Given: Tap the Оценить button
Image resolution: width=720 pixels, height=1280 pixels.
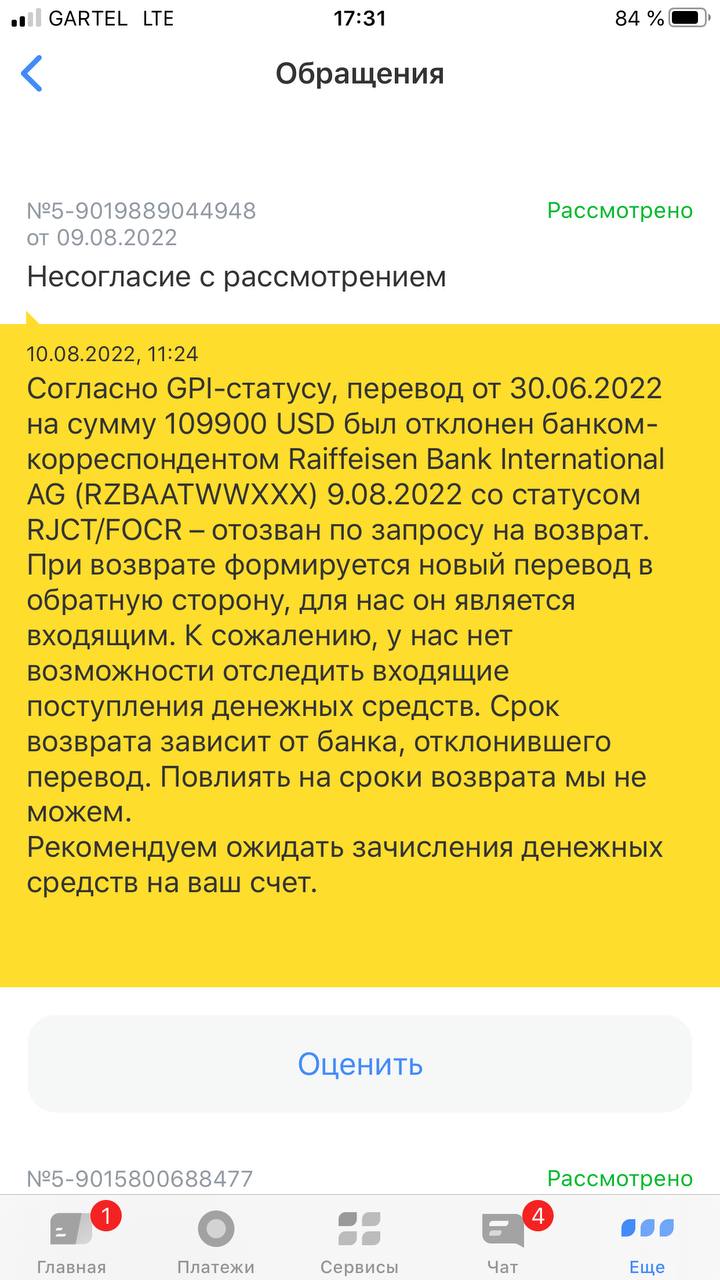Looking at the screenshot, I should (x=360, y=1063).
